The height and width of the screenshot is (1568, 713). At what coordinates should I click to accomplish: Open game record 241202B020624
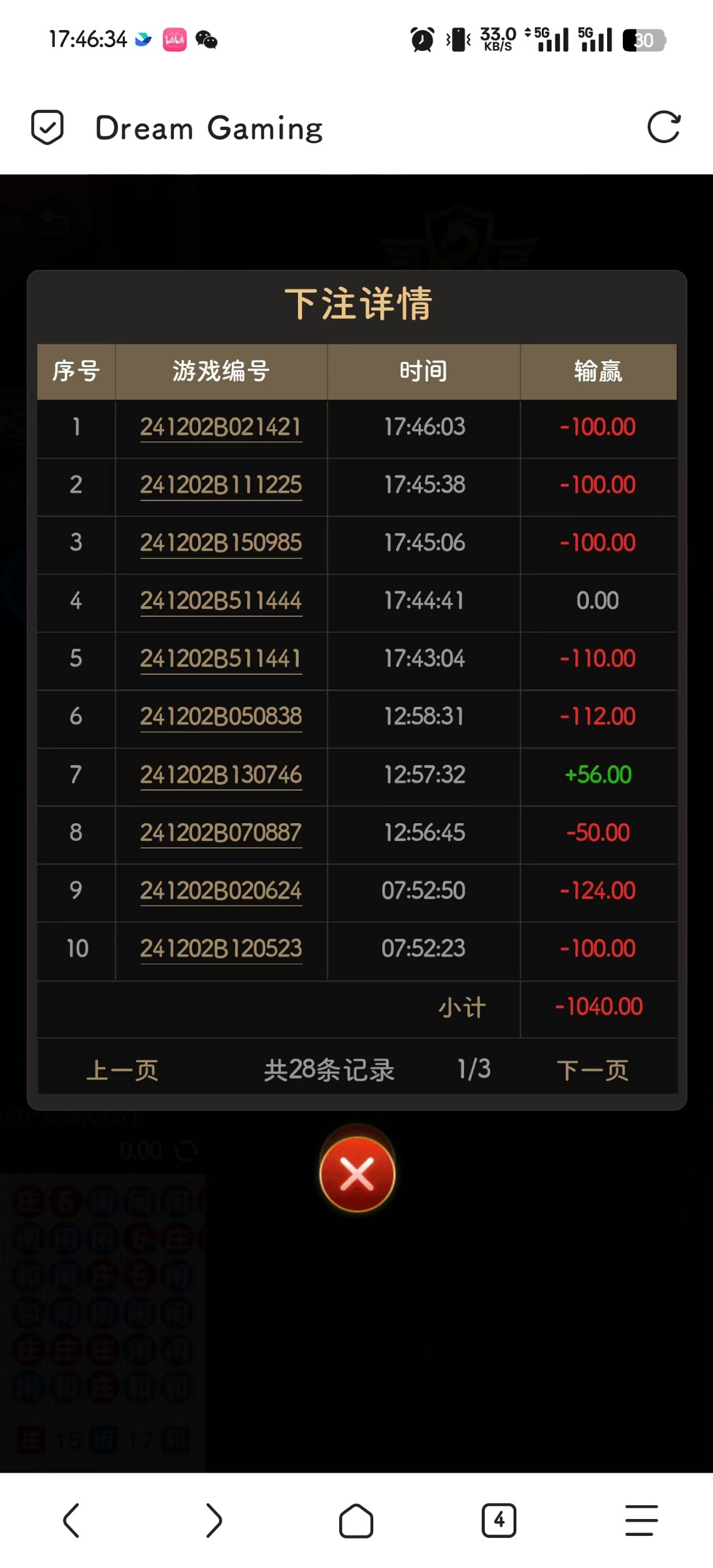coord(221,890)
